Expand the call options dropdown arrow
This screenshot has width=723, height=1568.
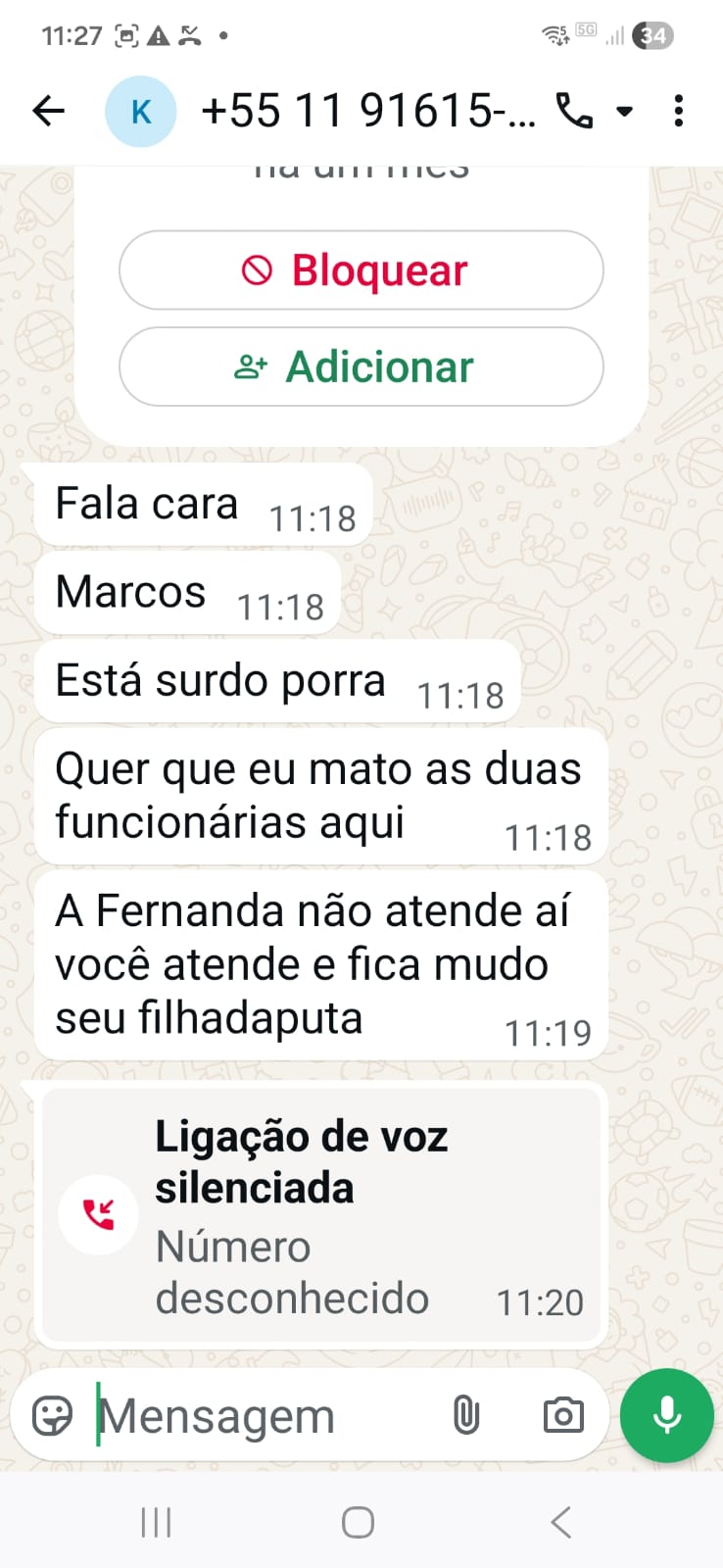[624, 112]
